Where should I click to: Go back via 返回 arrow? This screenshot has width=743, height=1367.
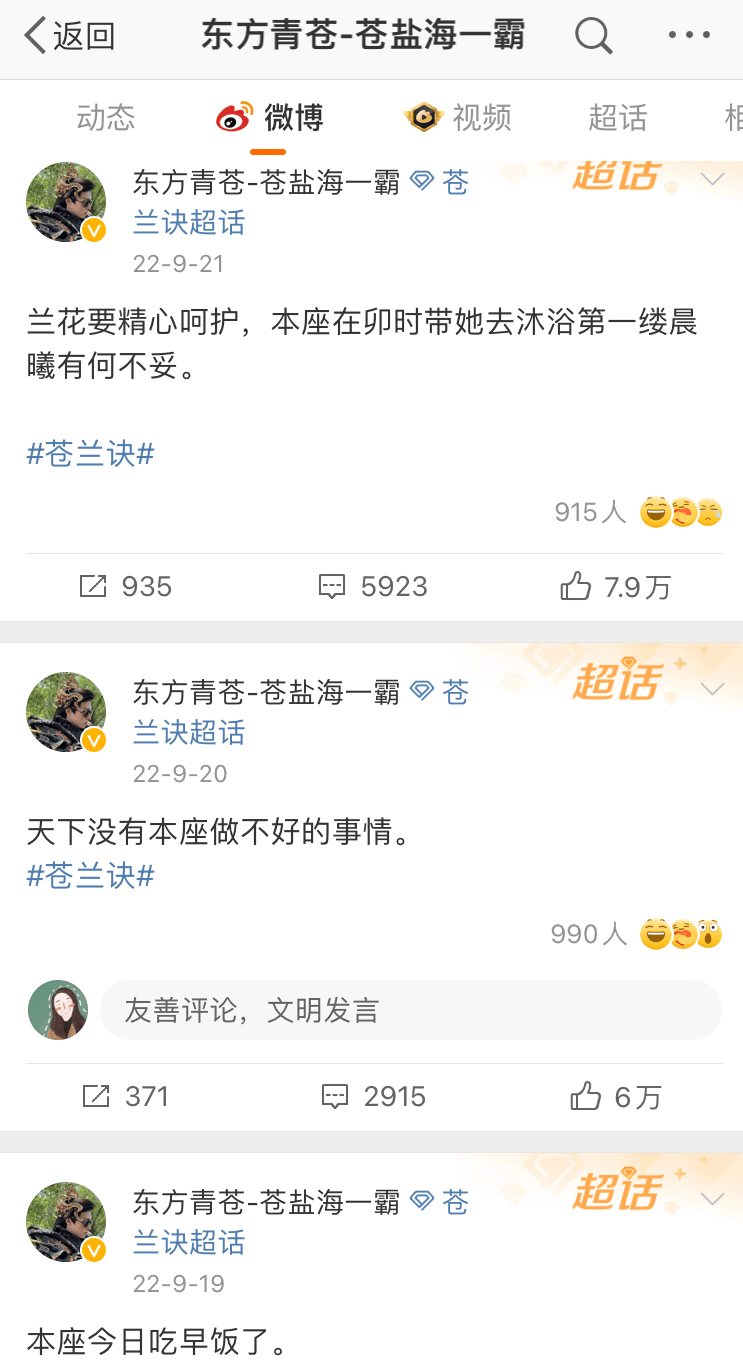point(68,37)
